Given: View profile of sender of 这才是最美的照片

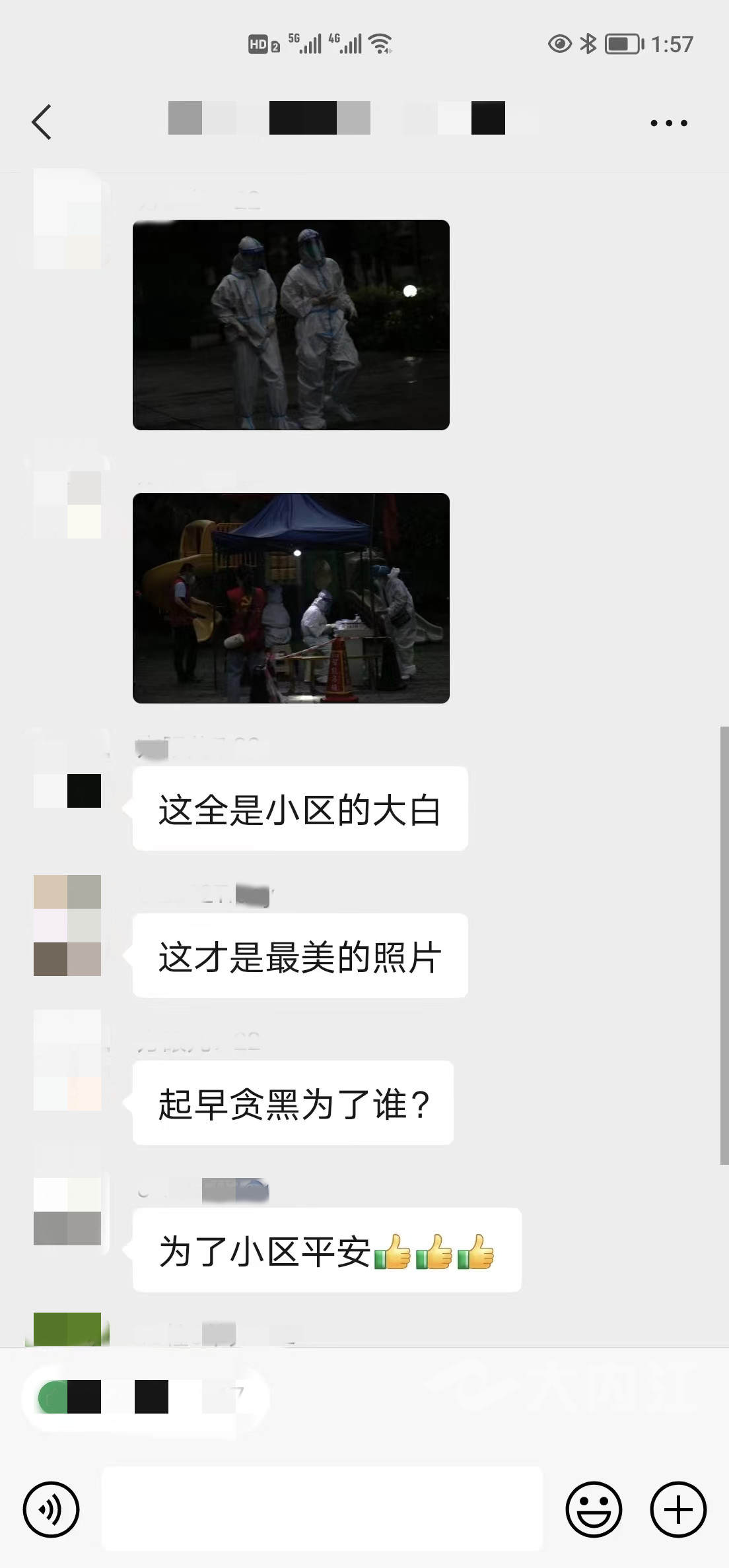Looking at the screenshot, I should point(67,925).
